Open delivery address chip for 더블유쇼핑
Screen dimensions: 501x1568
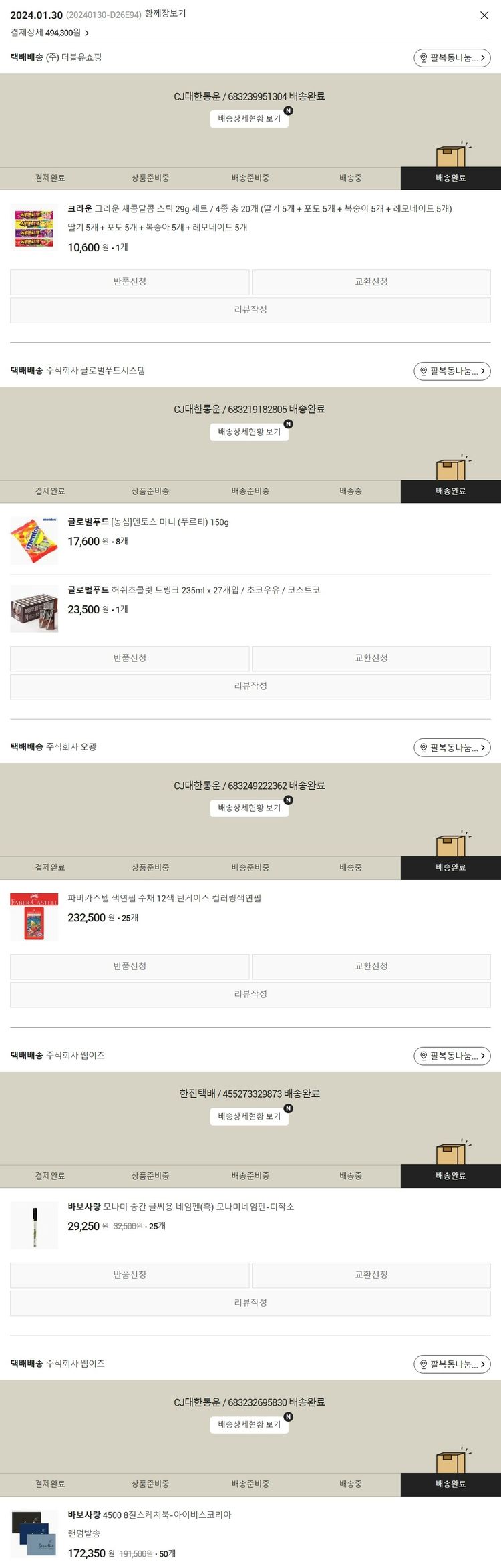452,58
